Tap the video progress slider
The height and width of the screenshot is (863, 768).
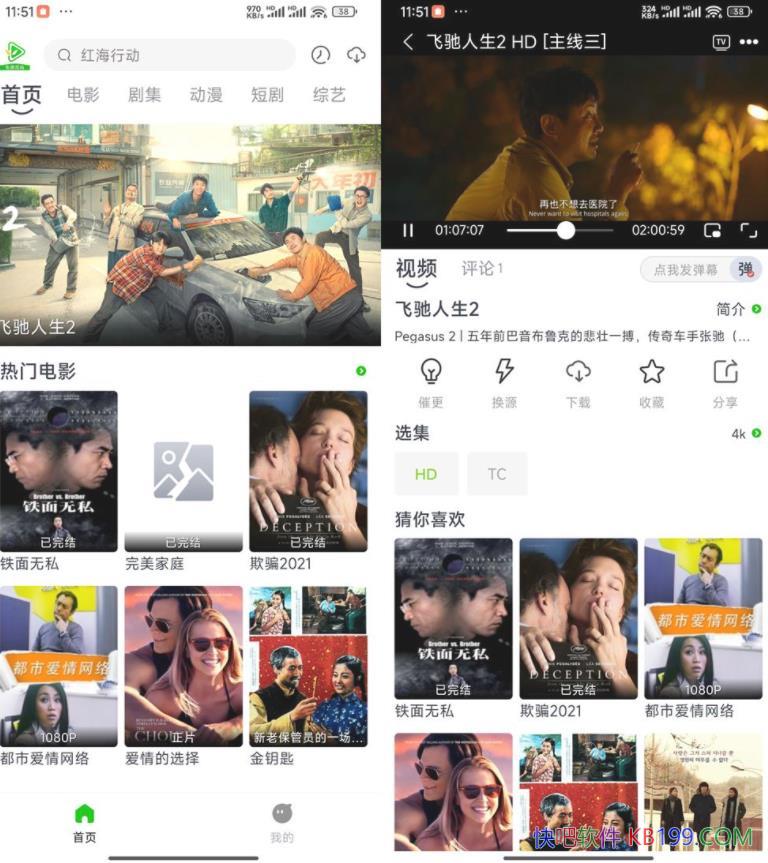(560, 230)
